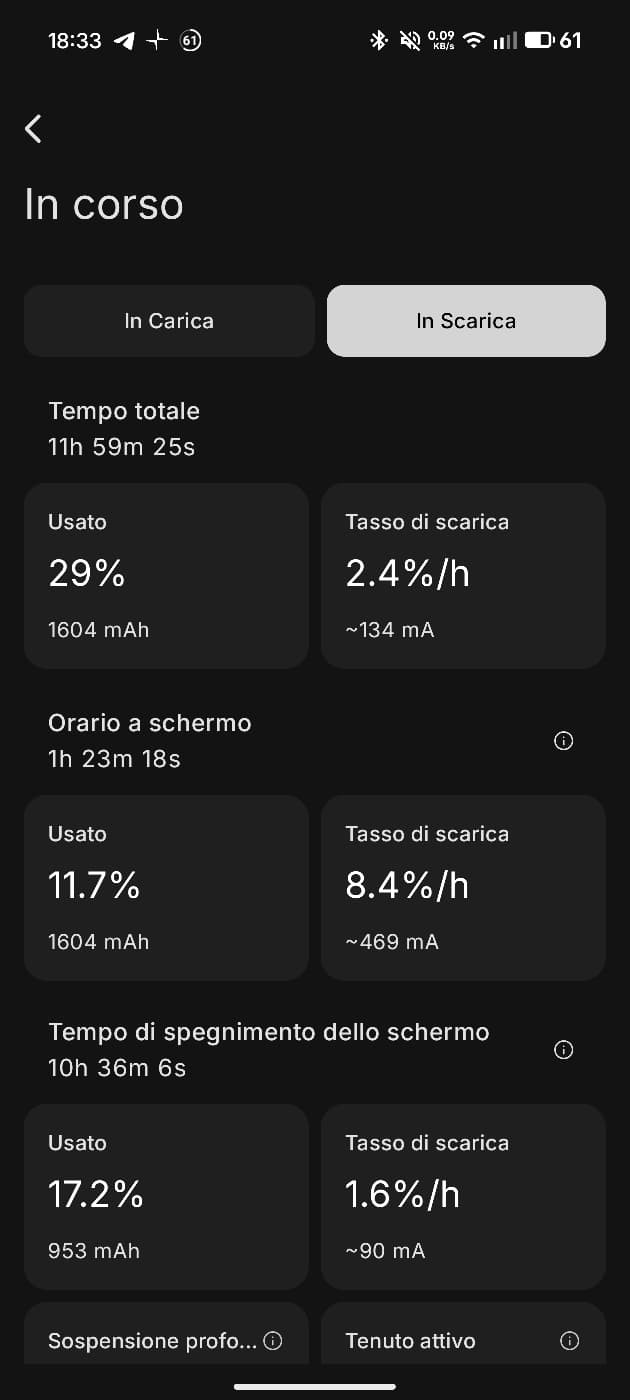Show info for Tempo di spegnimento dello schermo
630x1400 pixels.
pyautogui.click(x=563, y=1050)
